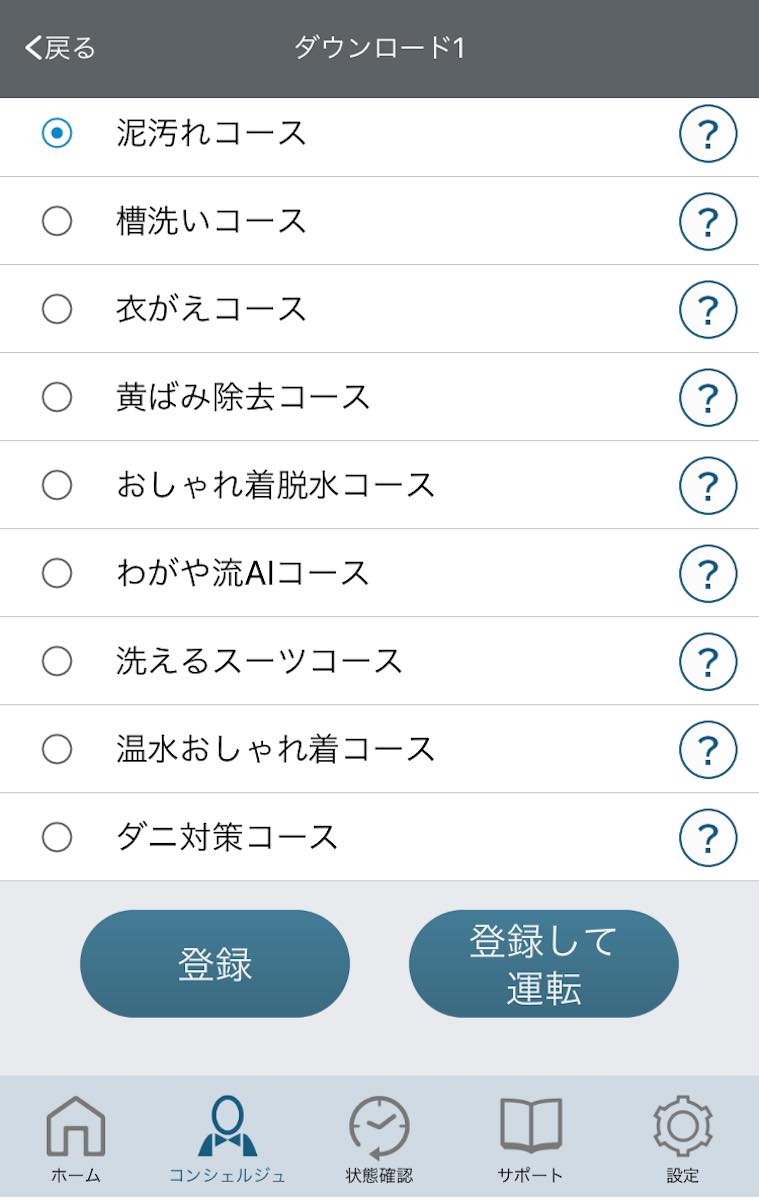Open the コンシェルジュ tab
Screen dimensions: 759x1200
click(x=227, y=1138)
